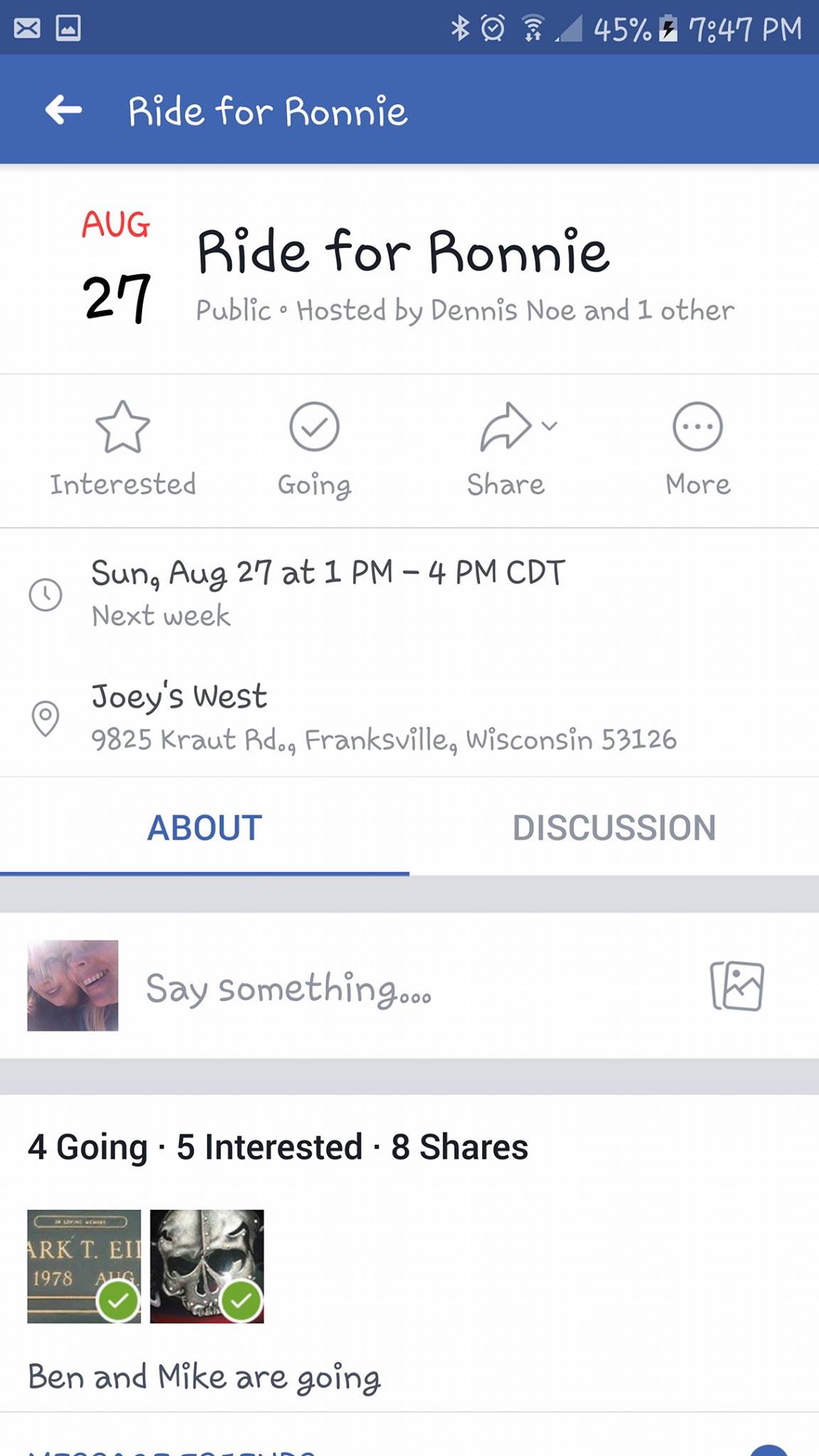The height and width of the screenshot is (1456, 819).
Task: Open the event date and time row
Action: coord(327,592)
